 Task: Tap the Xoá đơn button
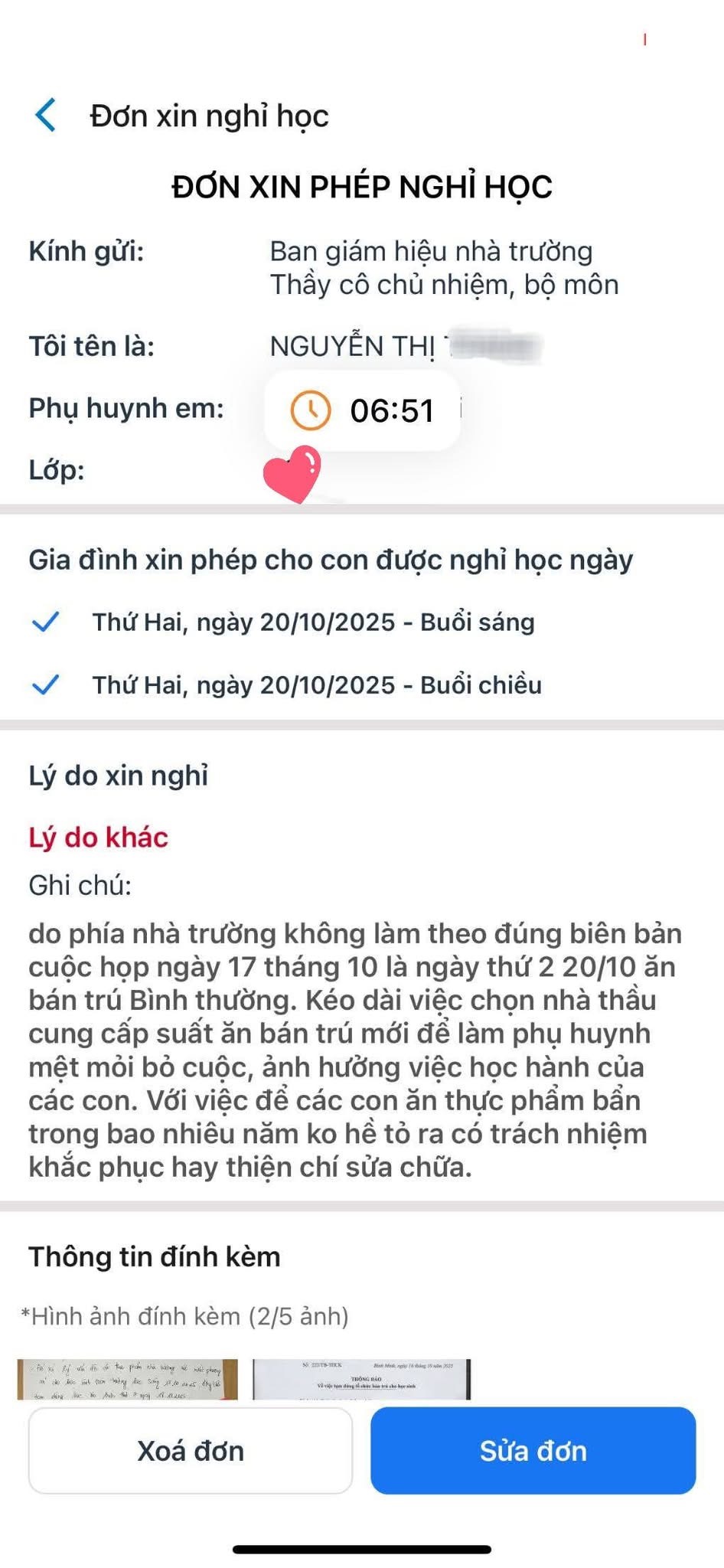(x=191, y=1450)
